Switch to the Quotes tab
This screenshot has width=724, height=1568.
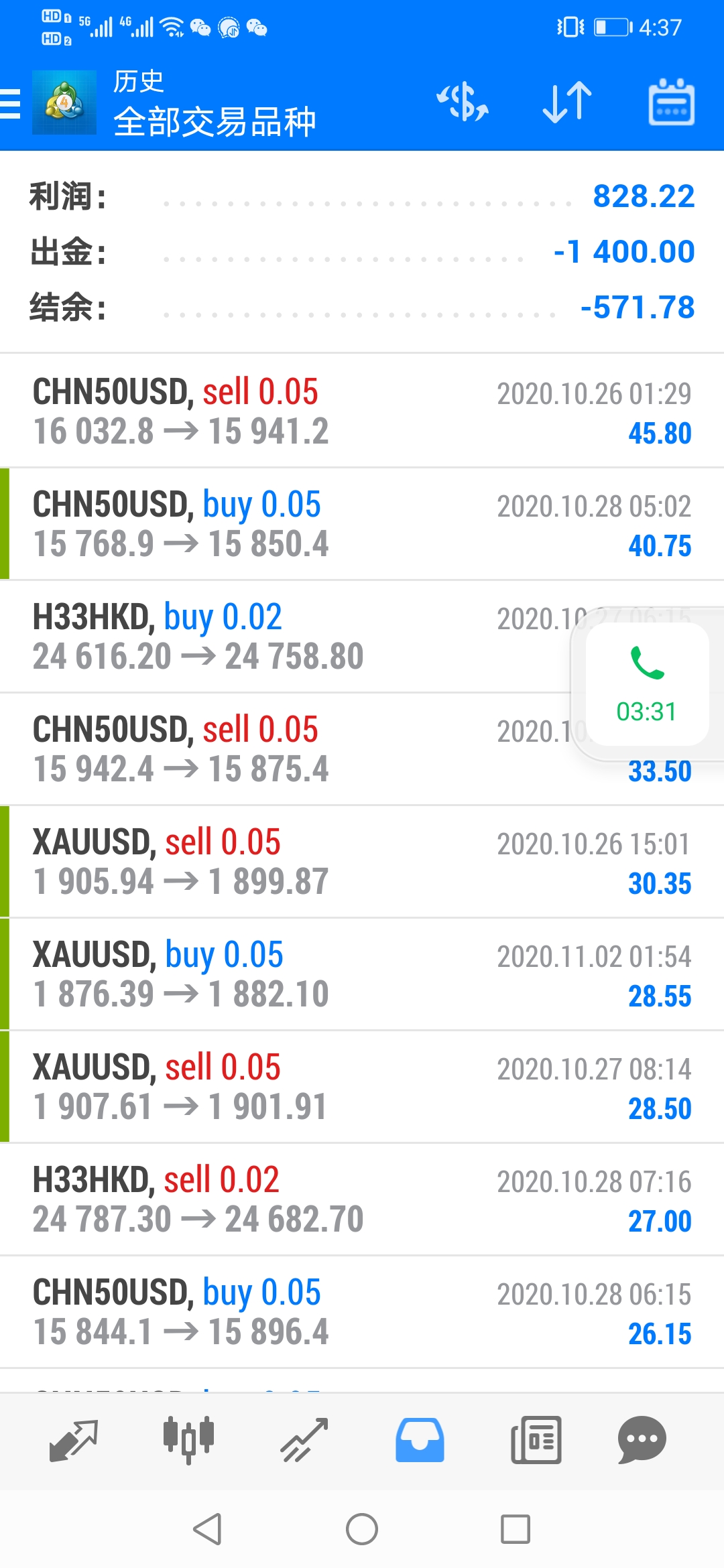point(74,1440)
